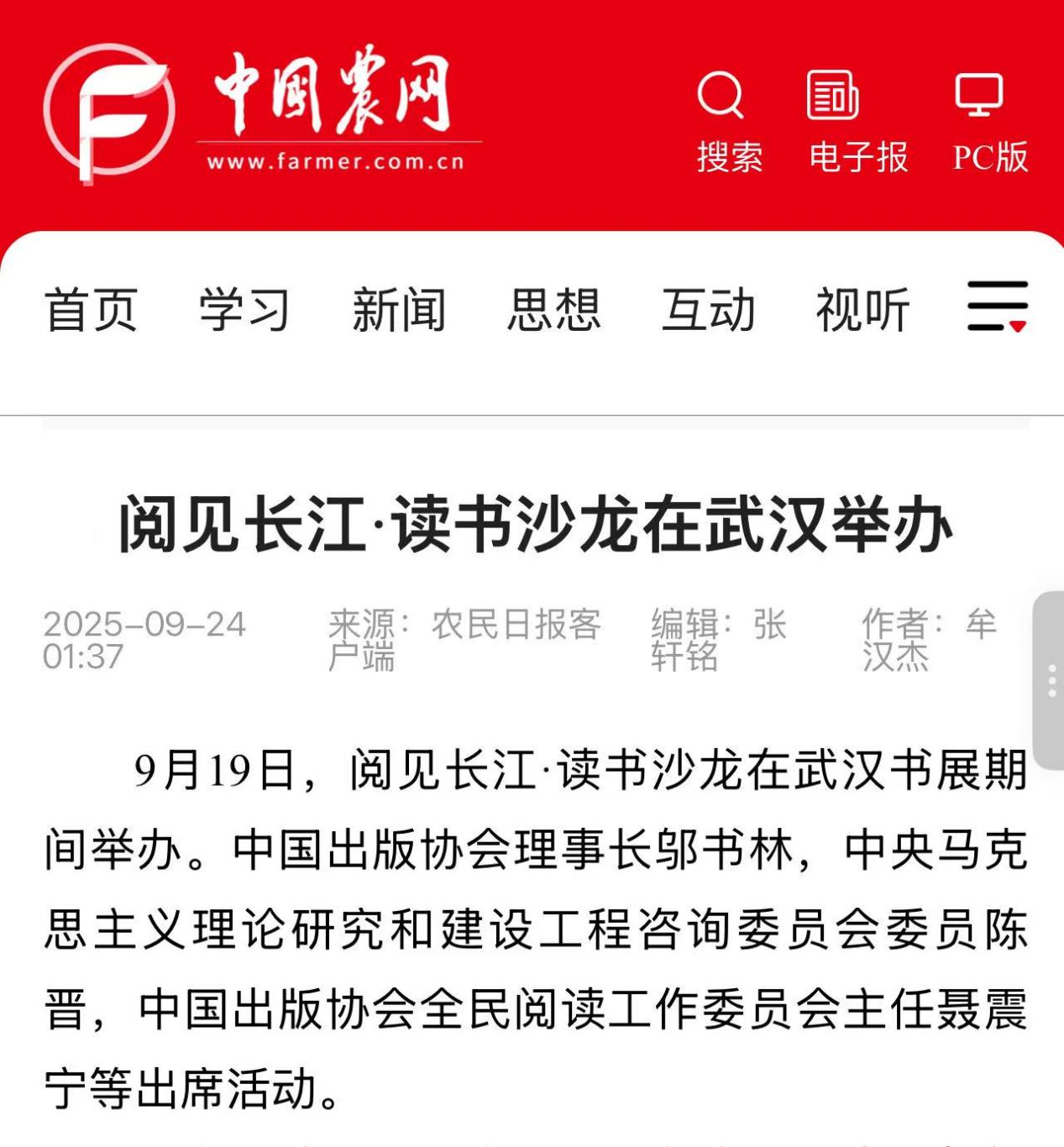Go to the 首页 home tab
The height and width of the screenshot is (1147, 1064).
pyautogui.click(x=91, y=310)
